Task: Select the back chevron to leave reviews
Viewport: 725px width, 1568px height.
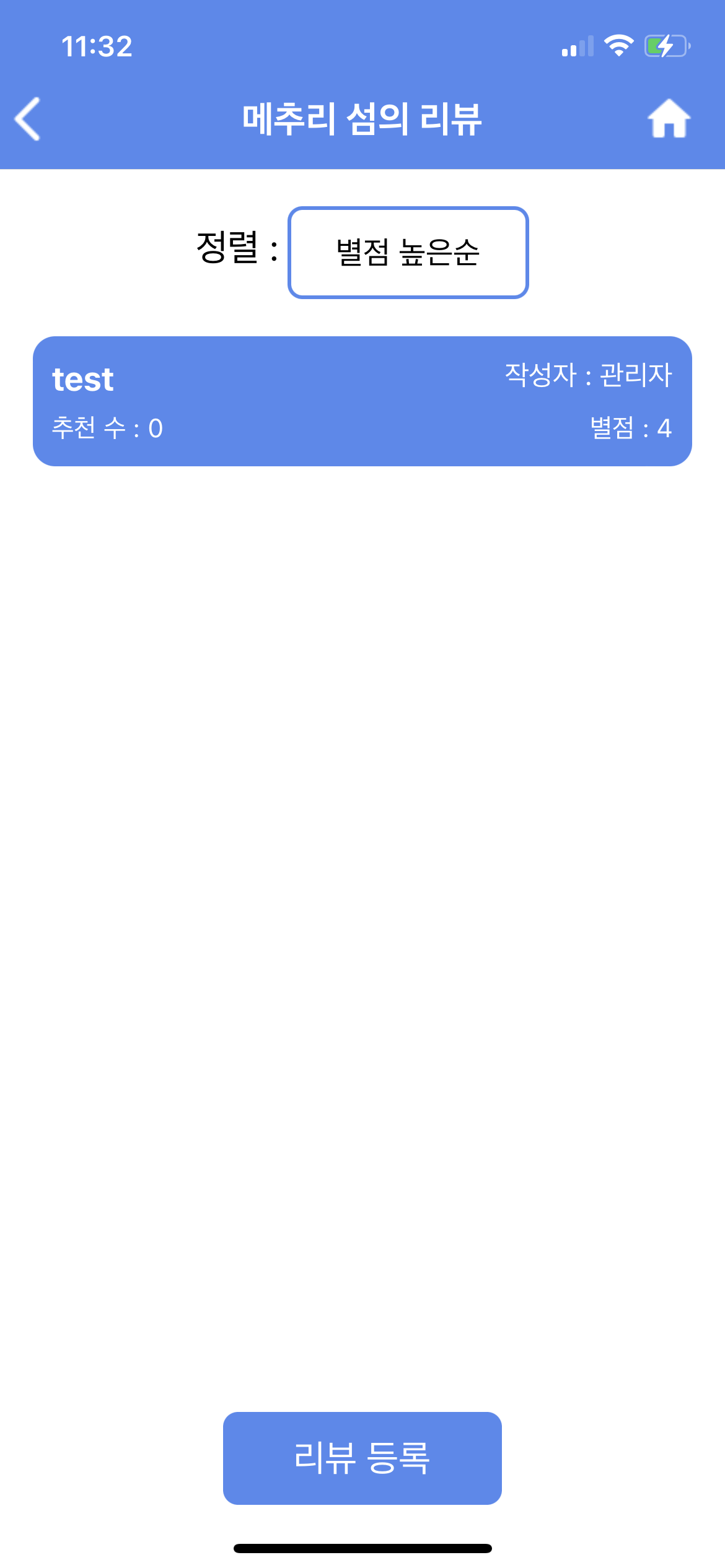Action: [x=27, y=118]
